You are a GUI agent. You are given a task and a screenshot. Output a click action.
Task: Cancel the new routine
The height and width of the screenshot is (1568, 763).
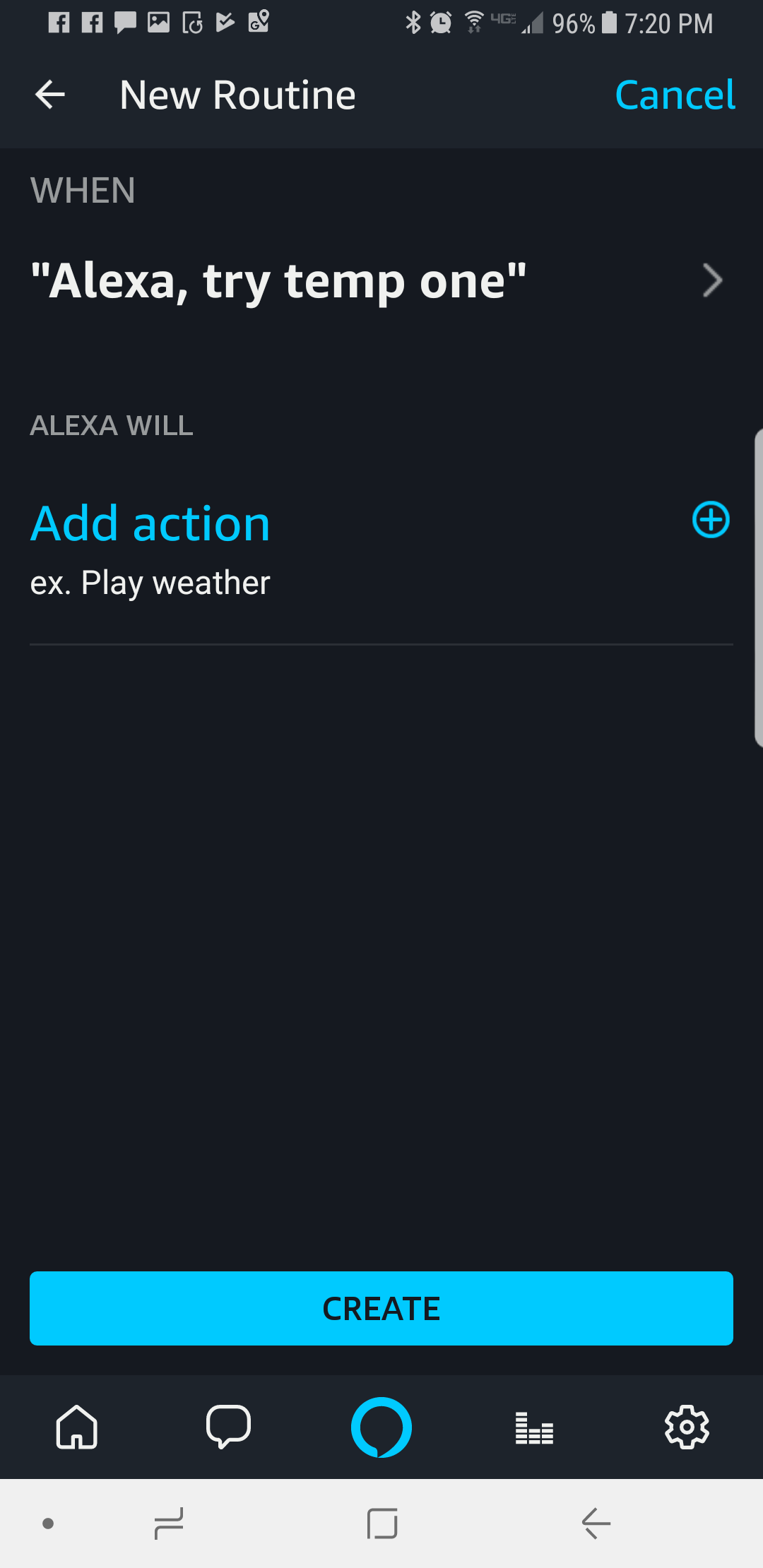click(675, 95)
